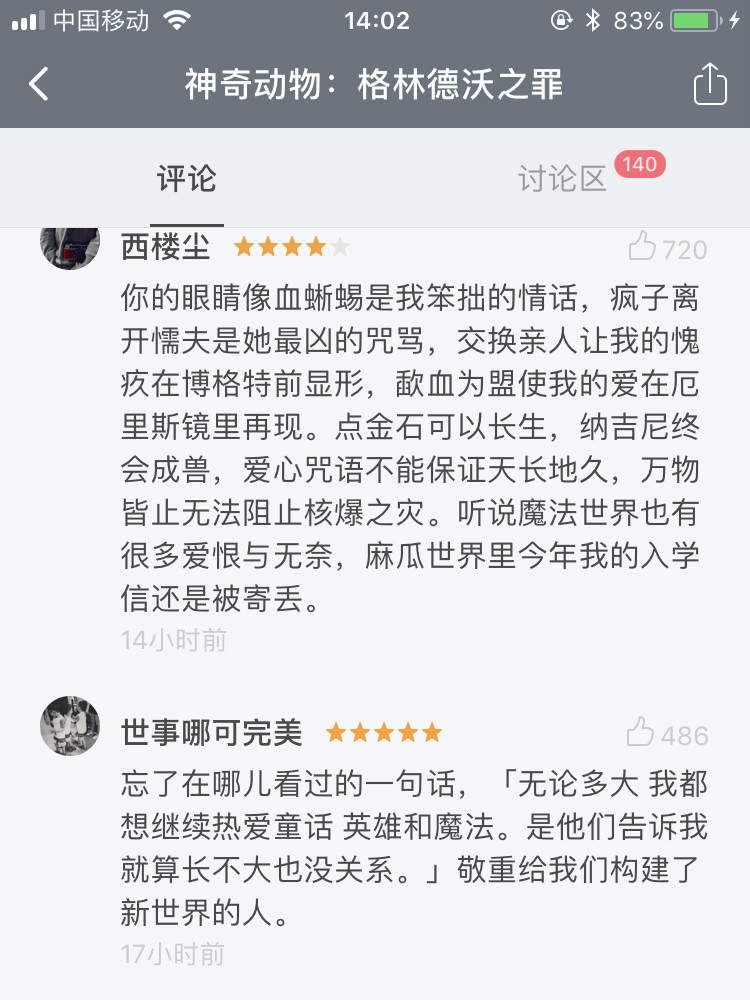
Task: Open 西楼尘's full review
Action: [410, 445]
